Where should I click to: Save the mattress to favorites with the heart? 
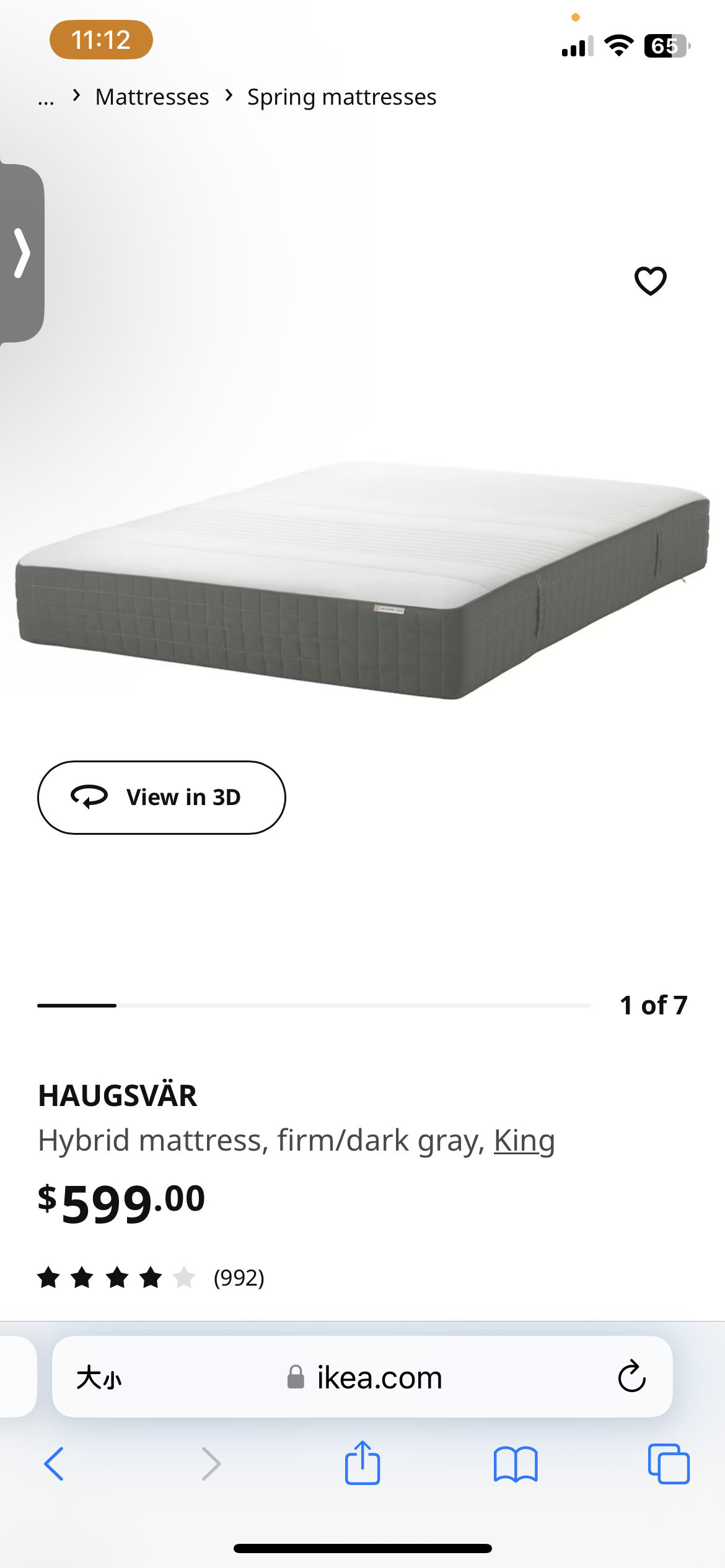click(650, 281)
